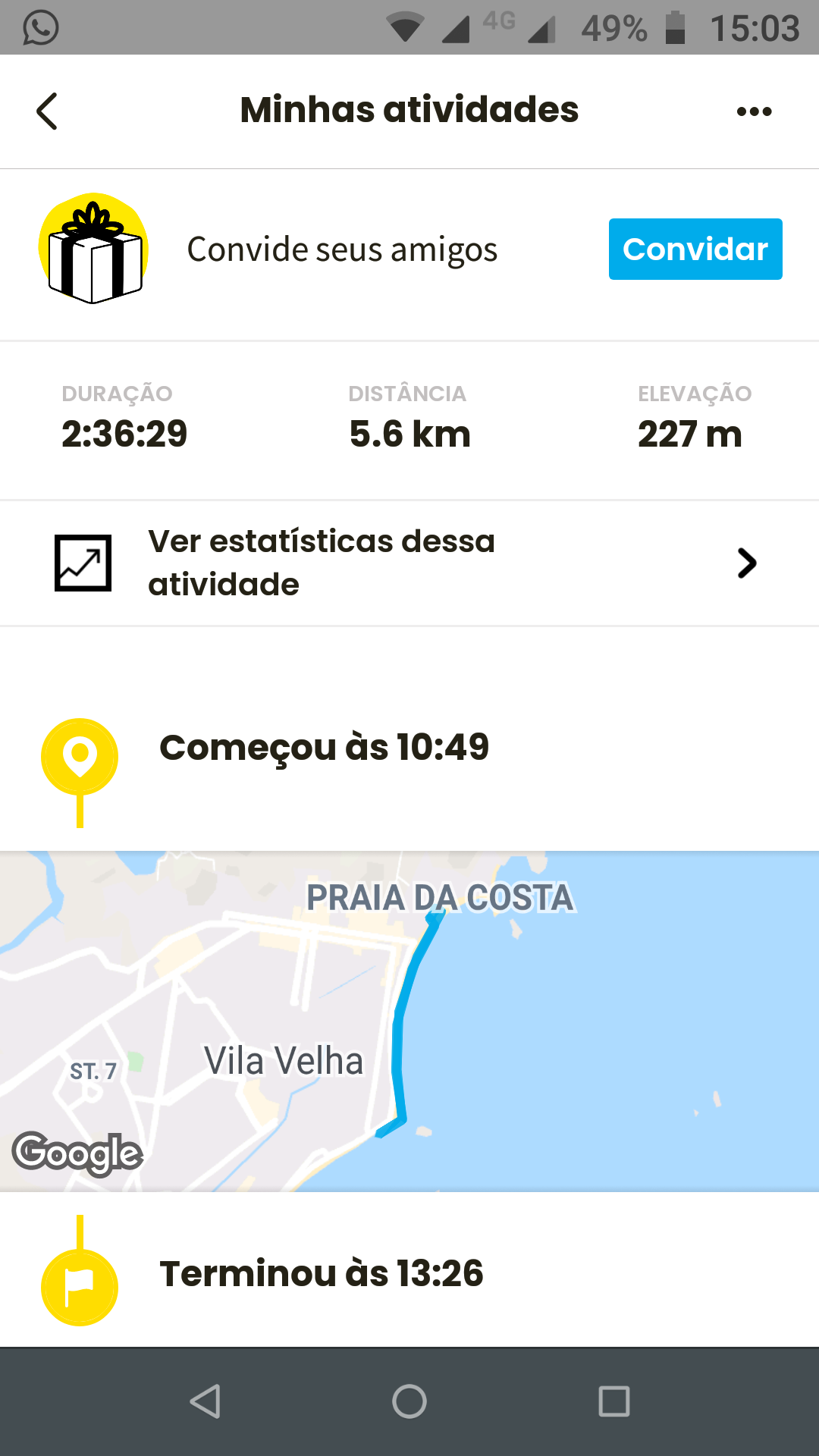Open the route map of Praia da Costa
The image size is (819, 1456).
409,1021
